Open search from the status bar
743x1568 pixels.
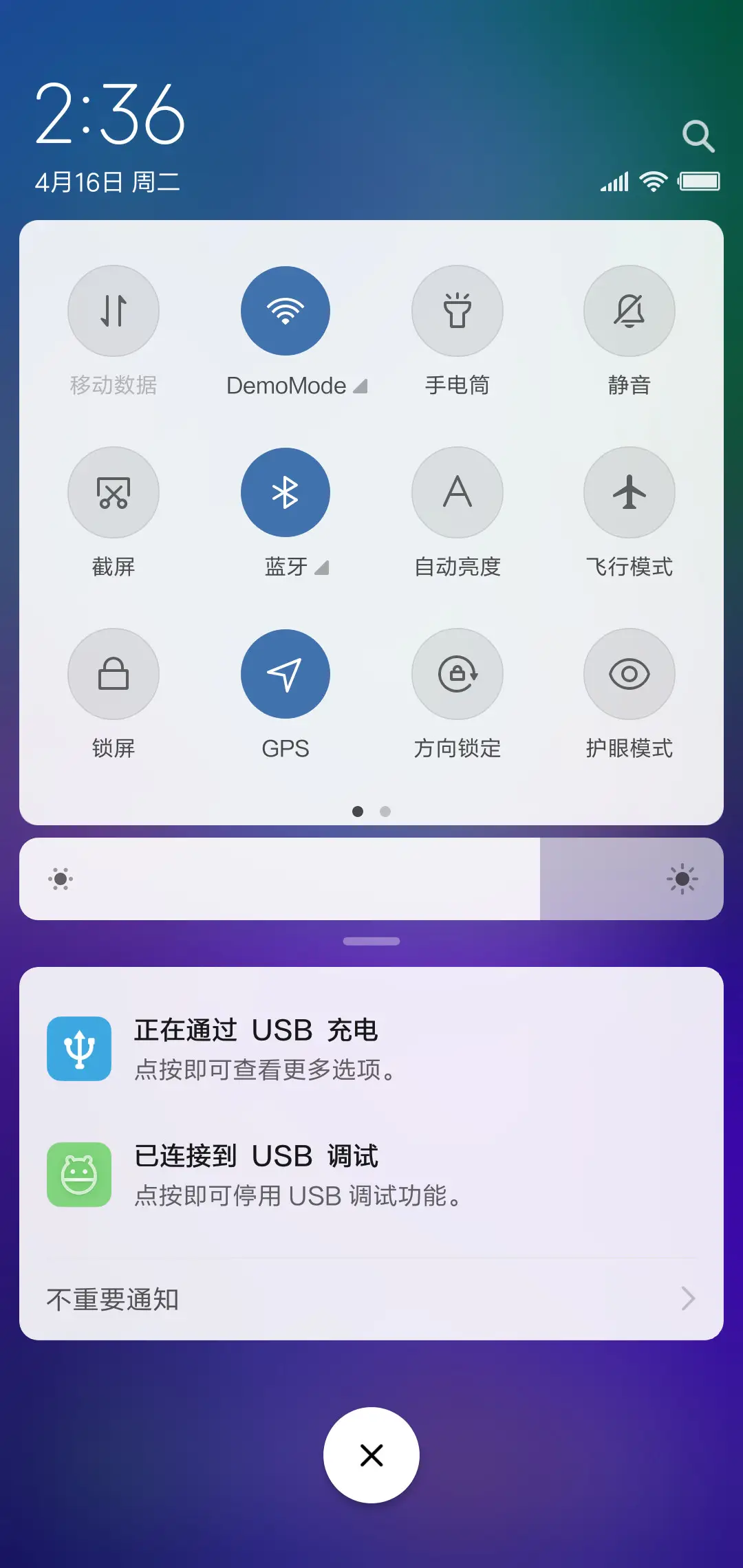699,136
